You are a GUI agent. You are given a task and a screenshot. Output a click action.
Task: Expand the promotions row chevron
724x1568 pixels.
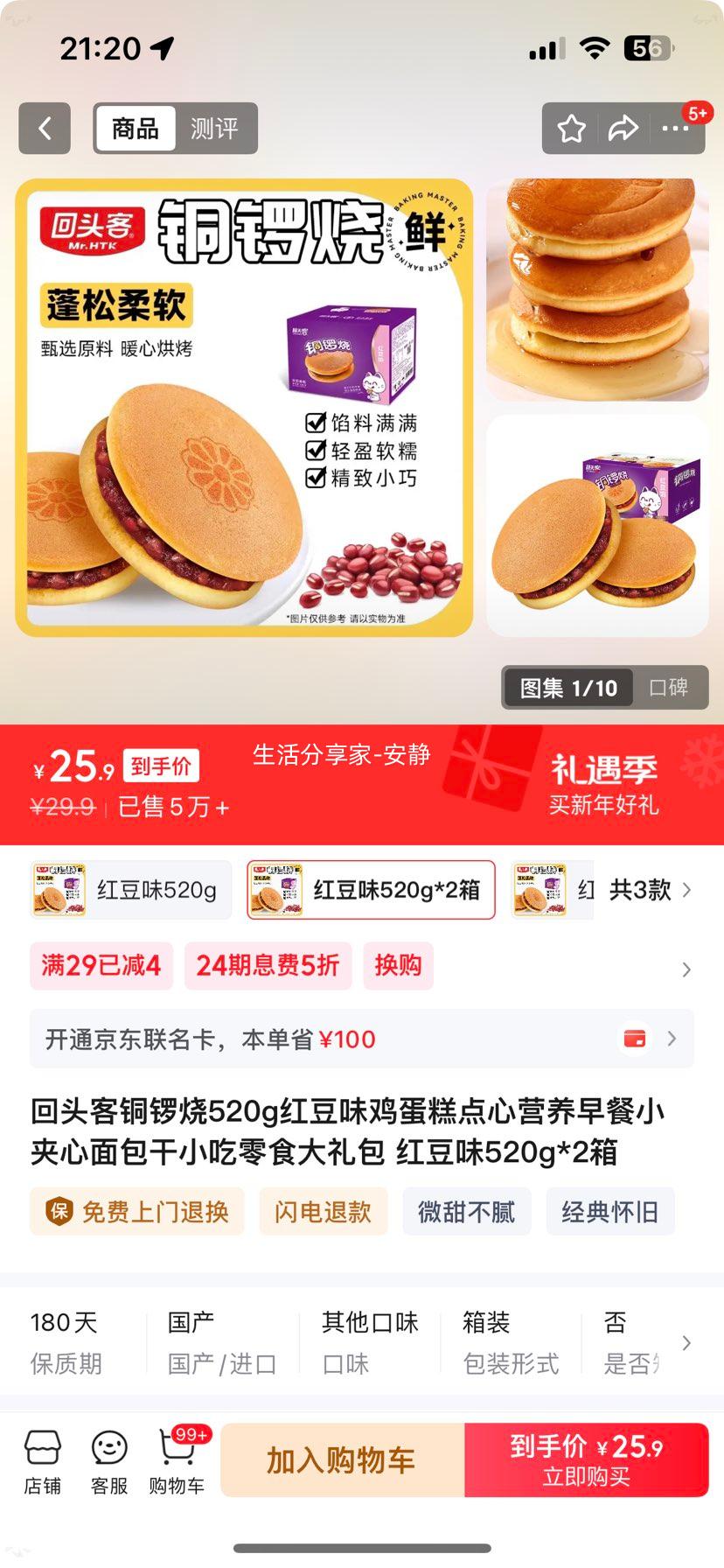[685, 969]
